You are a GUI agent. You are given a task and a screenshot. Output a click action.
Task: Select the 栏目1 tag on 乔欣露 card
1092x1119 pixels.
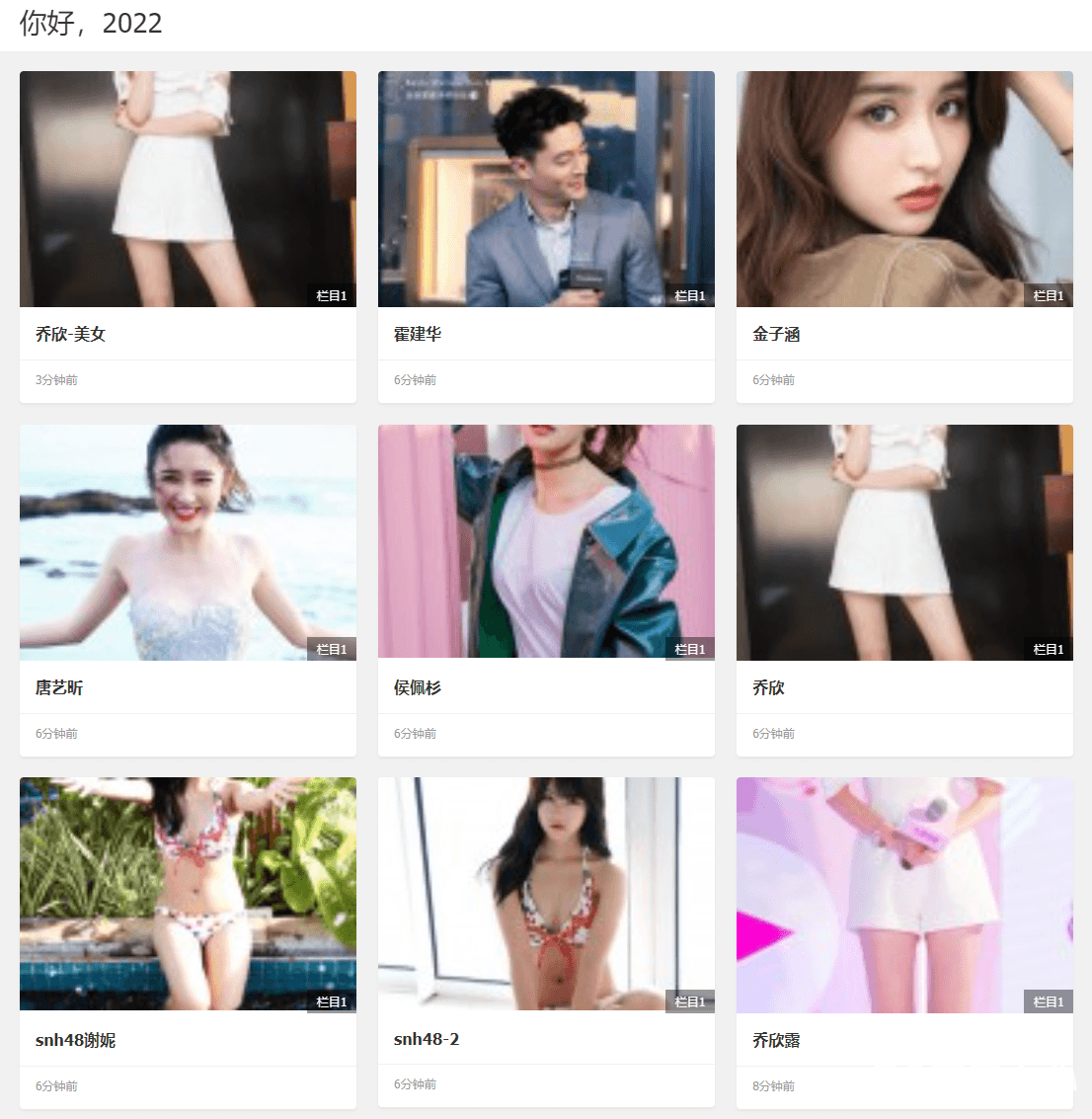point(1048,1001)
